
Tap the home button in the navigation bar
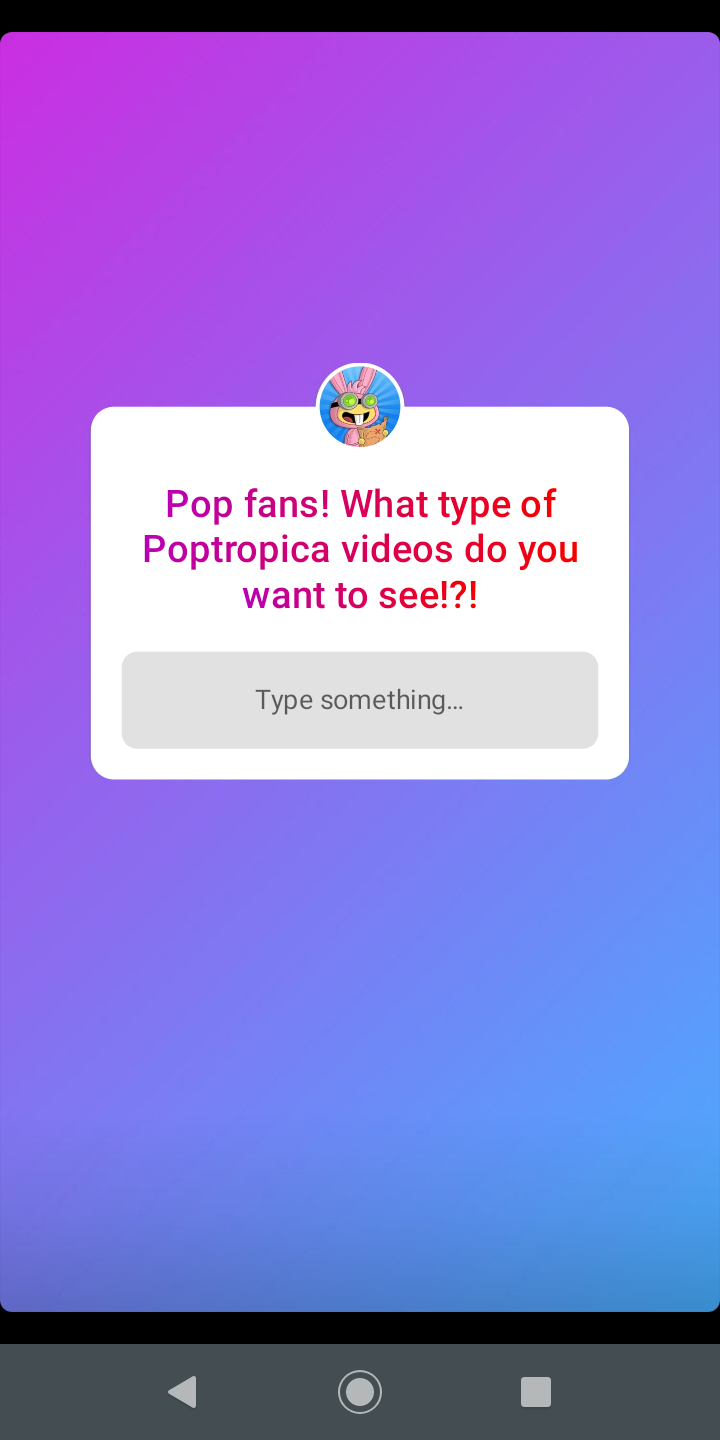[x=360, y=1391]
